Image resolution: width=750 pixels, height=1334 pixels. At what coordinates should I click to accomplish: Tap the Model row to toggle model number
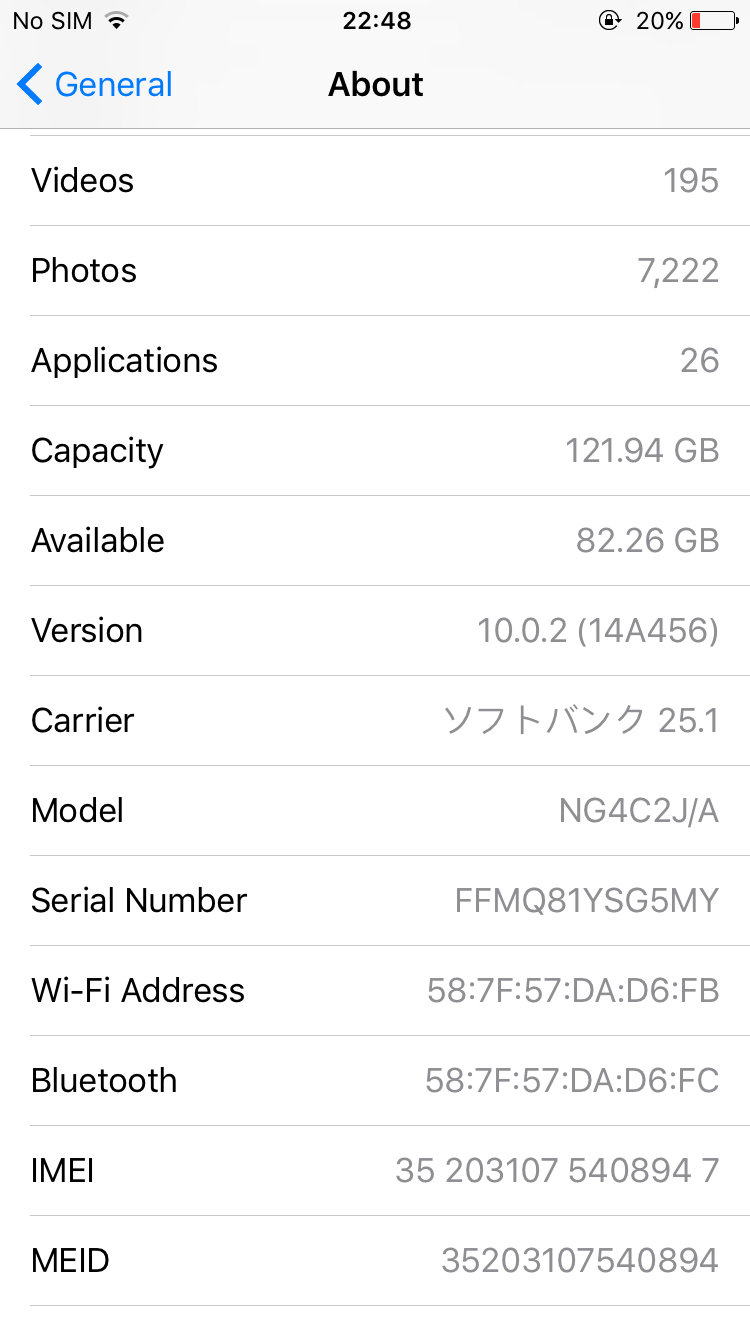point(375,811)
